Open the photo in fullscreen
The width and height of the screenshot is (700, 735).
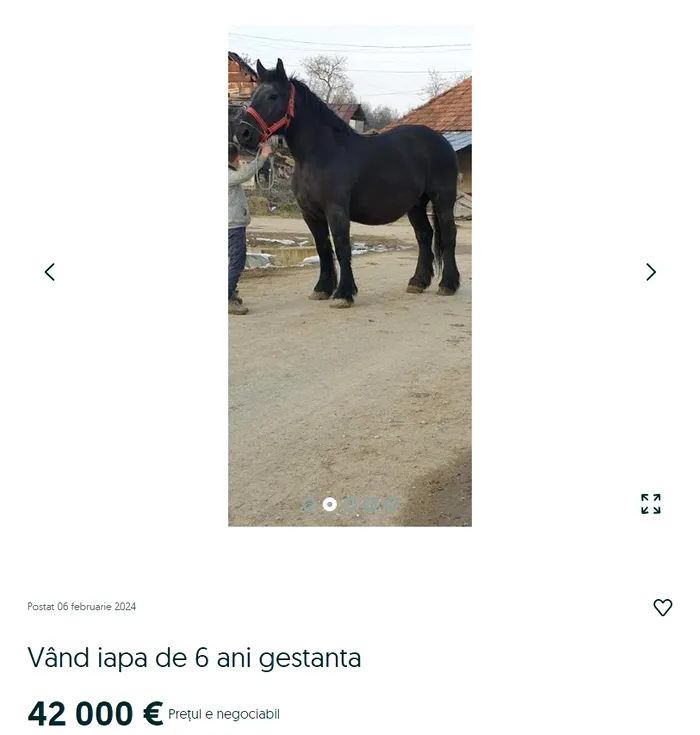[x=651, y=504]
